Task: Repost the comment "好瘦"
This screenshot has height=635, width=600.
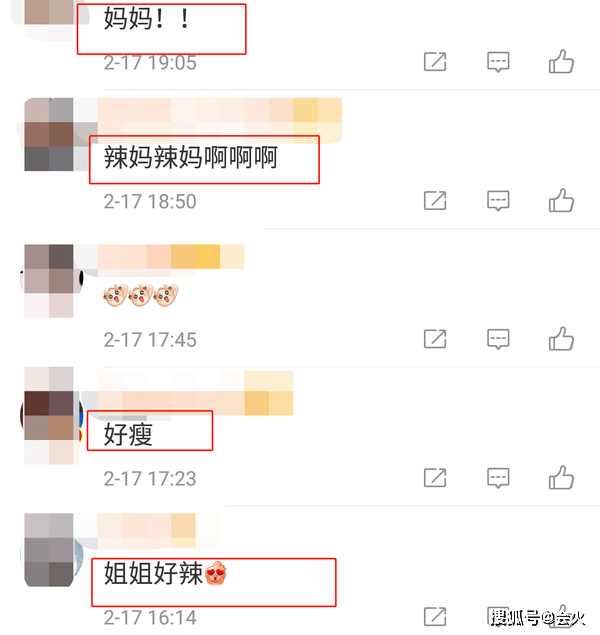Action: [x=435, y=477]
